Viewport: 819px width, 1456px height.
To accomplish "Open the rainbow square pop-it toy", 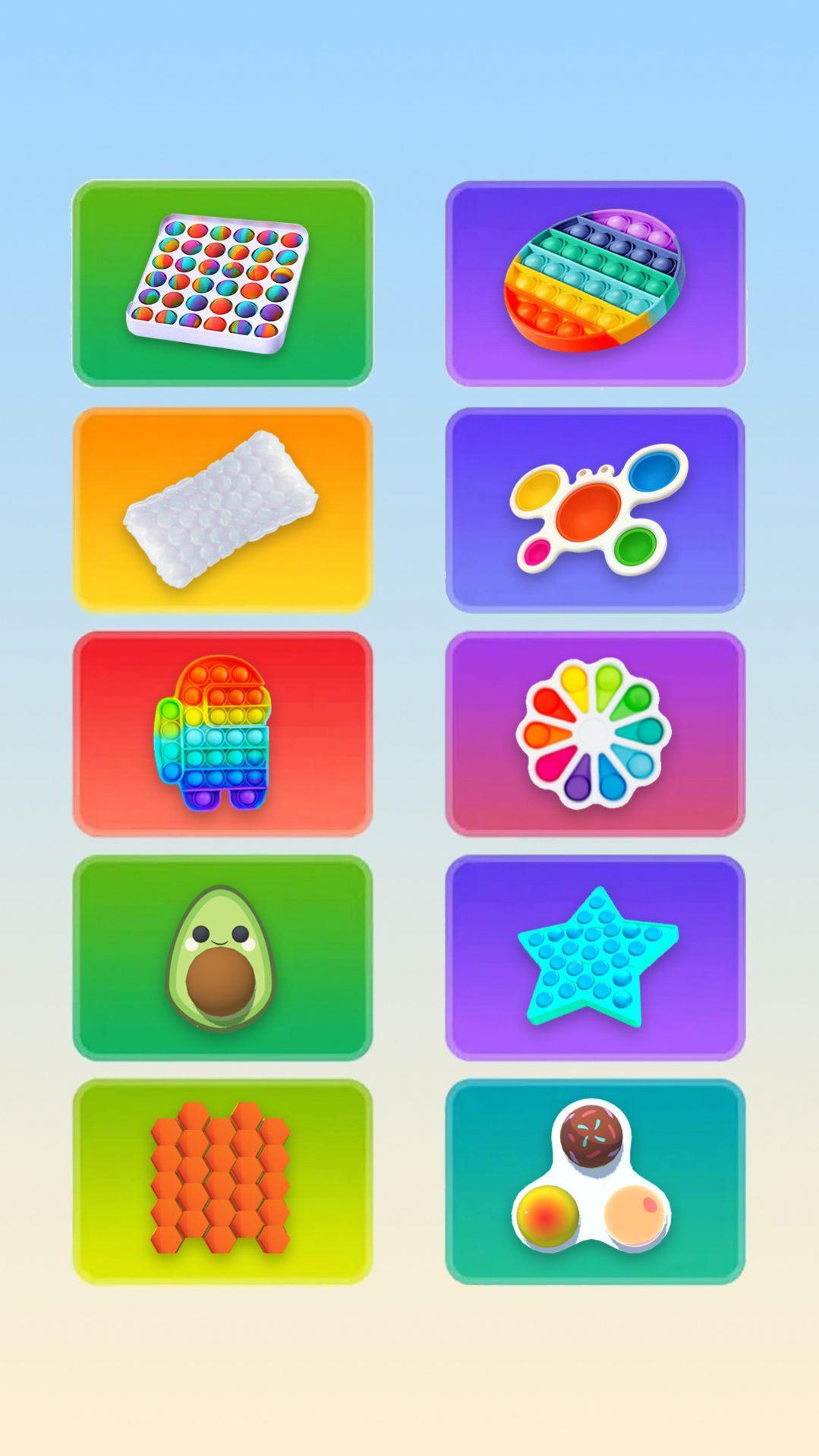I will [x=222, y=284].
